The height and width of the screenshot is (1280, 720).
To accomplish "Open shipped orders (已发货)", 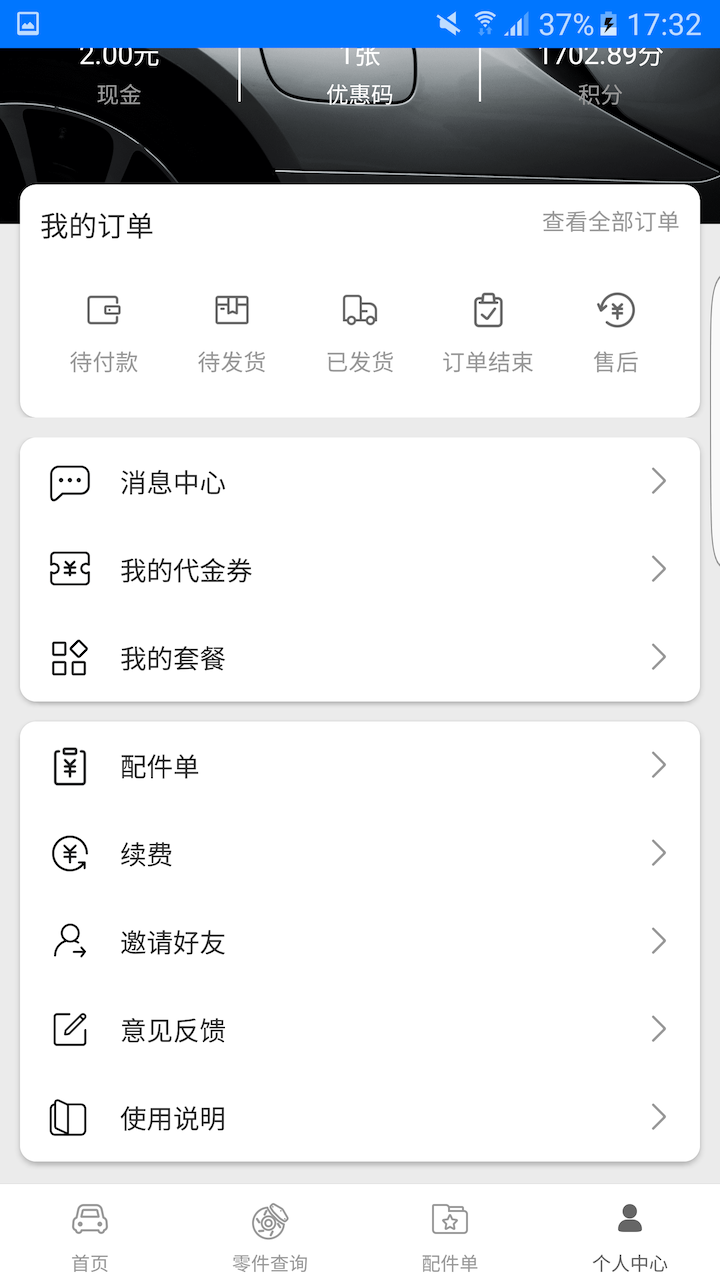I will click(360, 333).
